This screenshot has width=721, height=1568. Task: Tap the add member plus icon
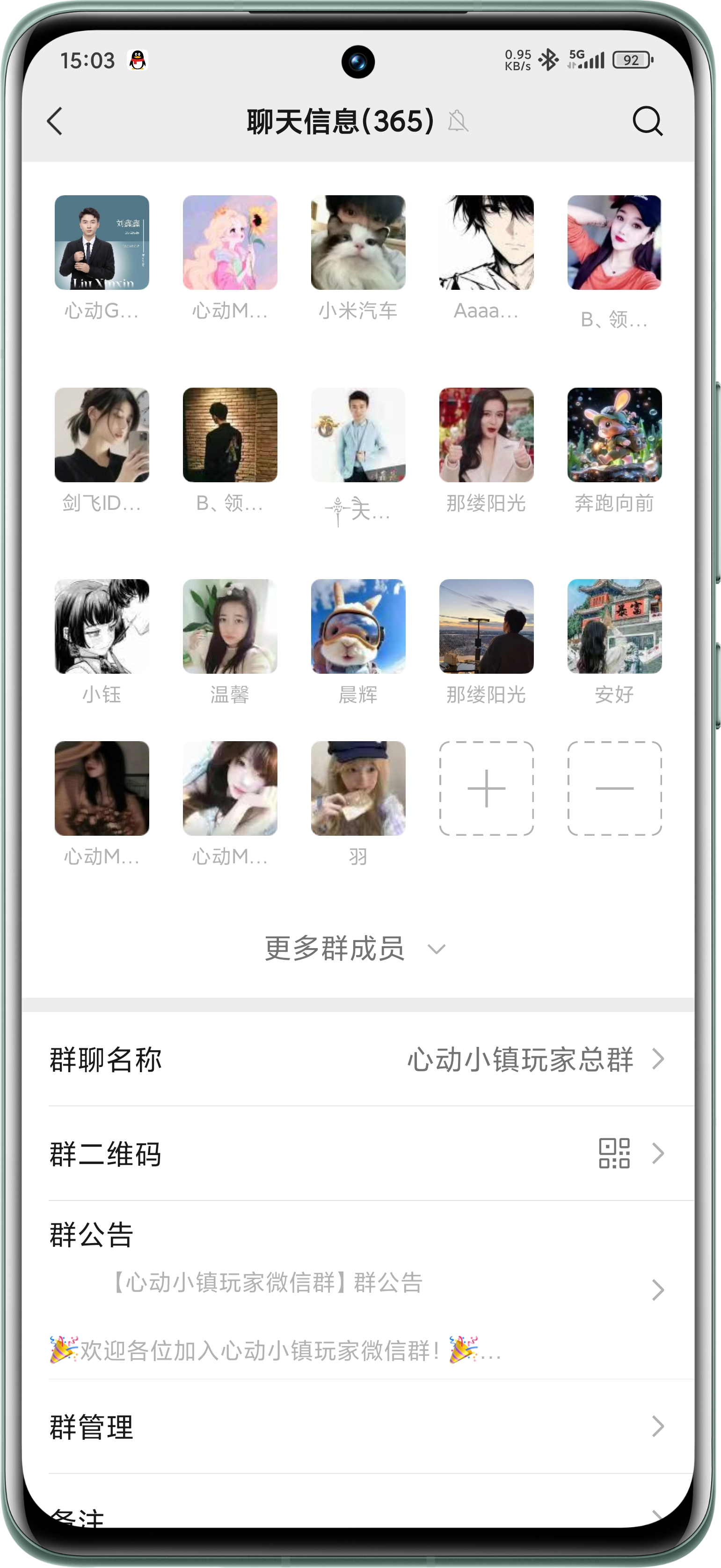[x=486, y=788]
